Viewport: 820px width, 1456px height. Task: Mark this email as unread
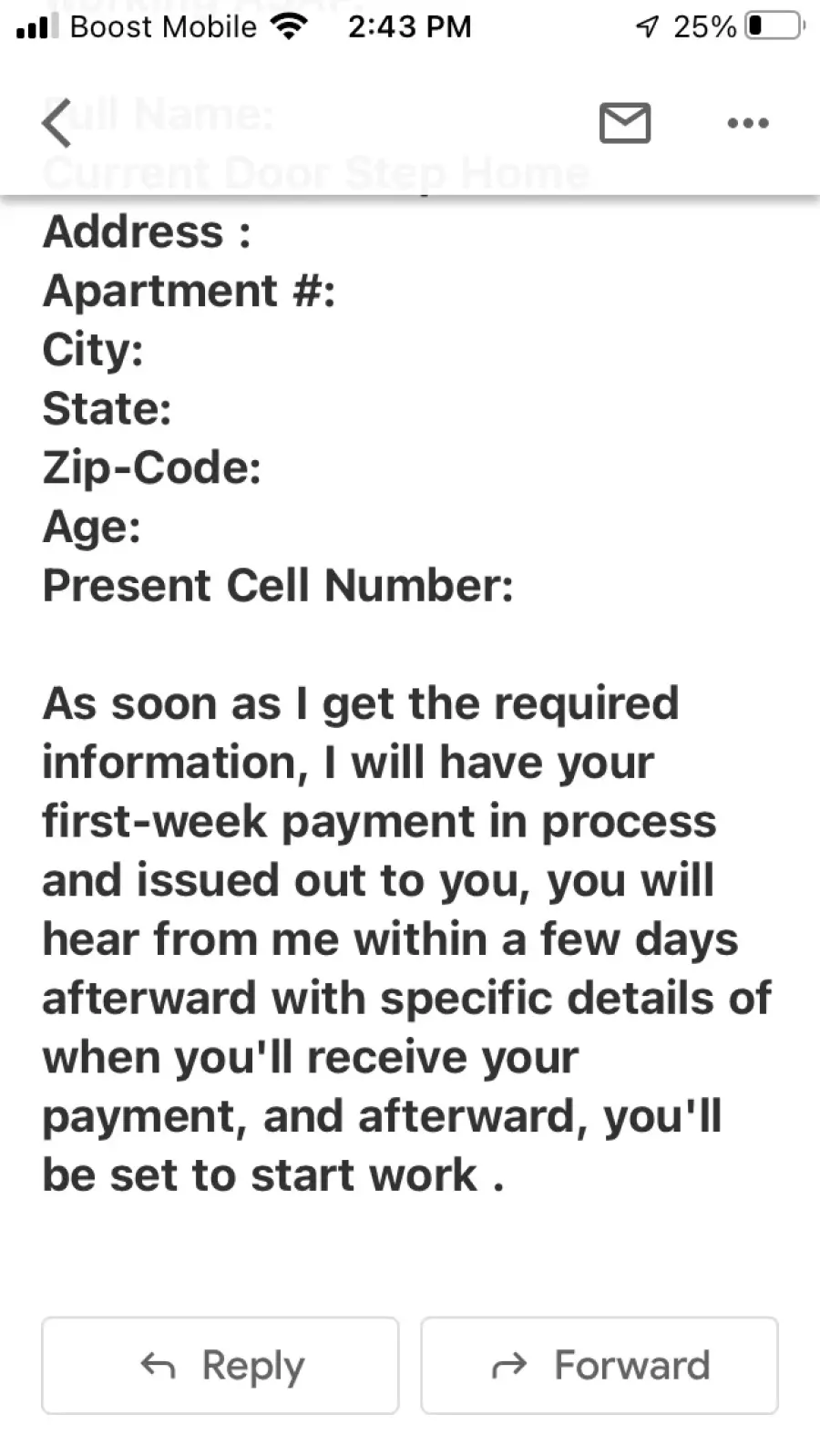(x=625, y=123)
